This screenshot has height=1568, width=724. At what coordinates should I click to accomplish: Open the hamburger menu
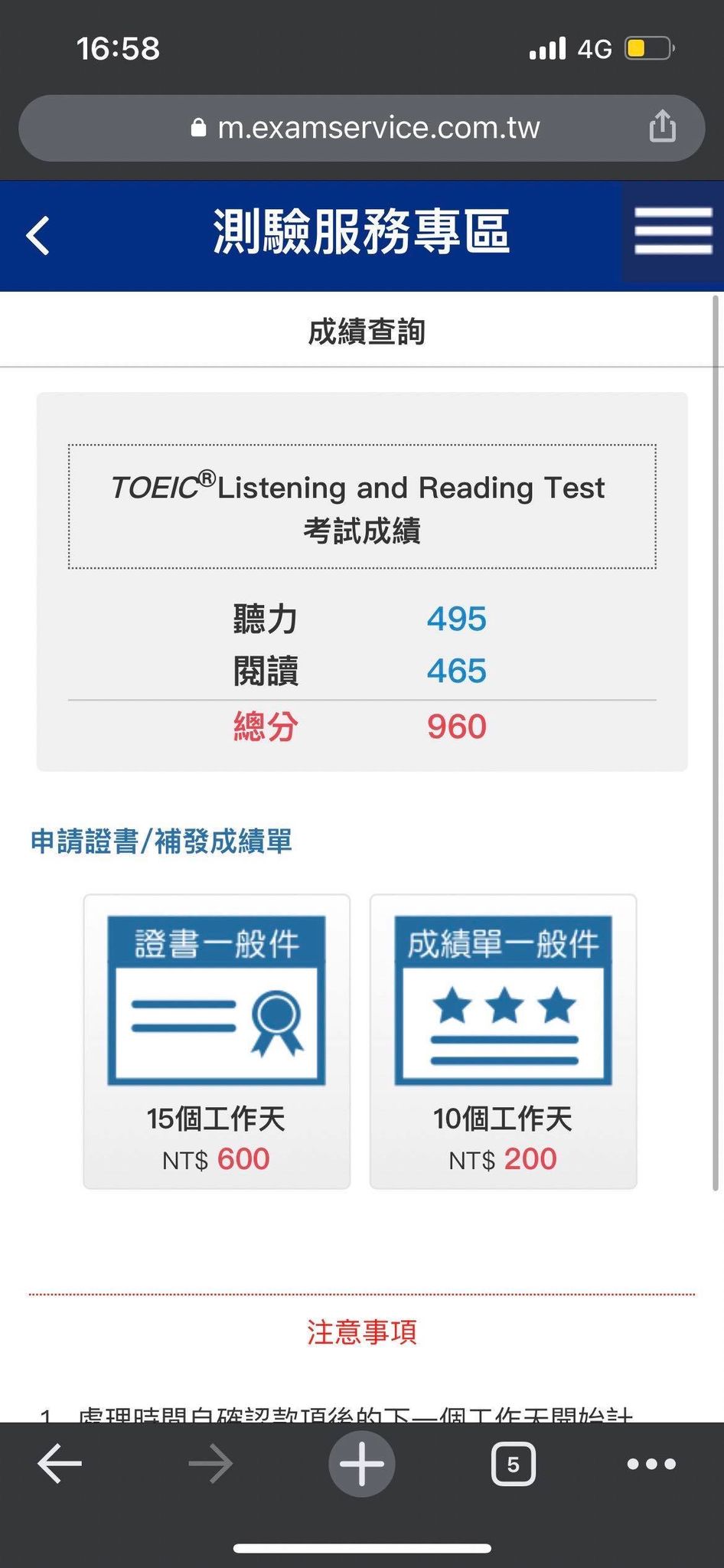pyautogui.click(x=673, y=231)
